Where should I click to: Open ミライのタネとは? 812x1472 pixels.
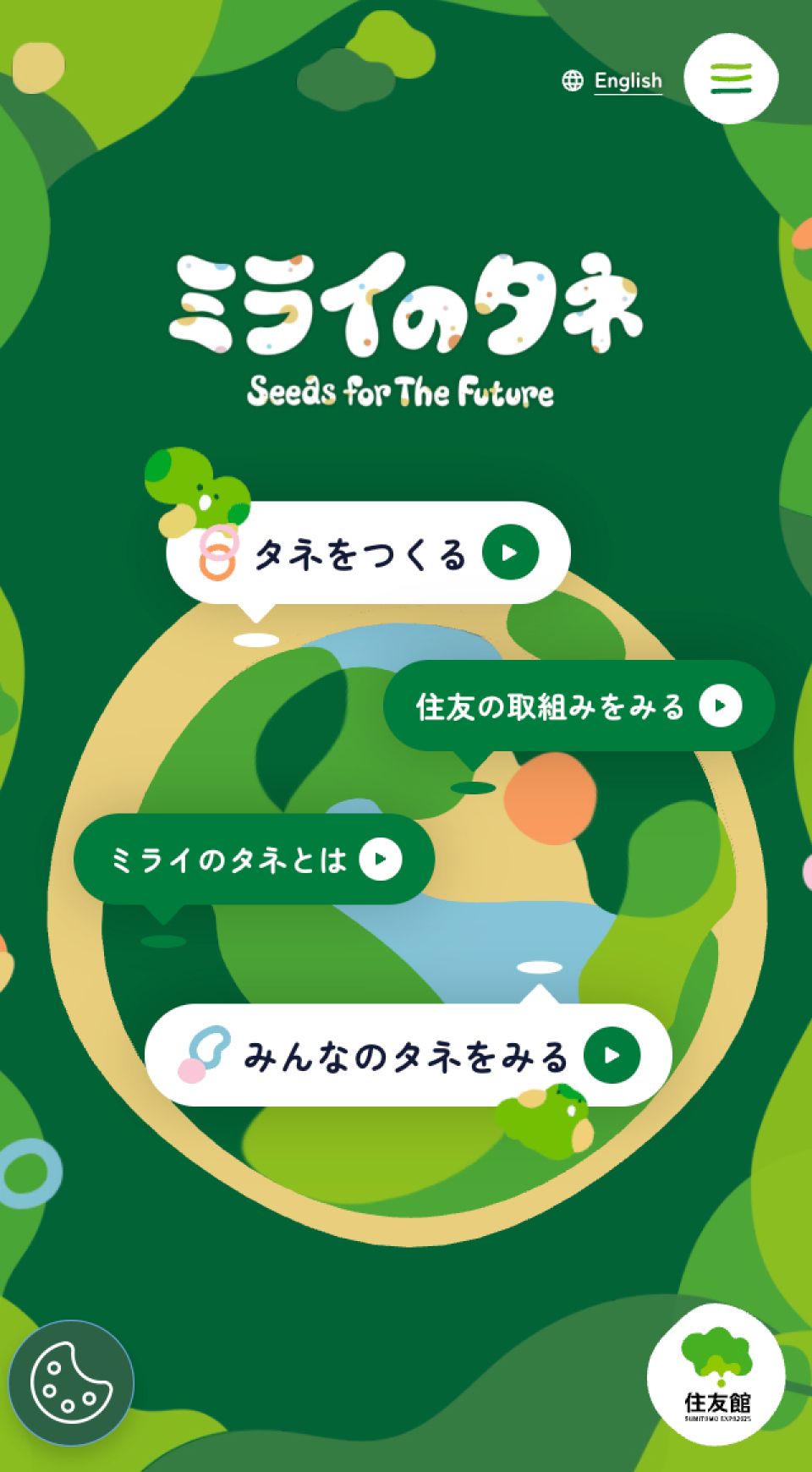[254, 860]
